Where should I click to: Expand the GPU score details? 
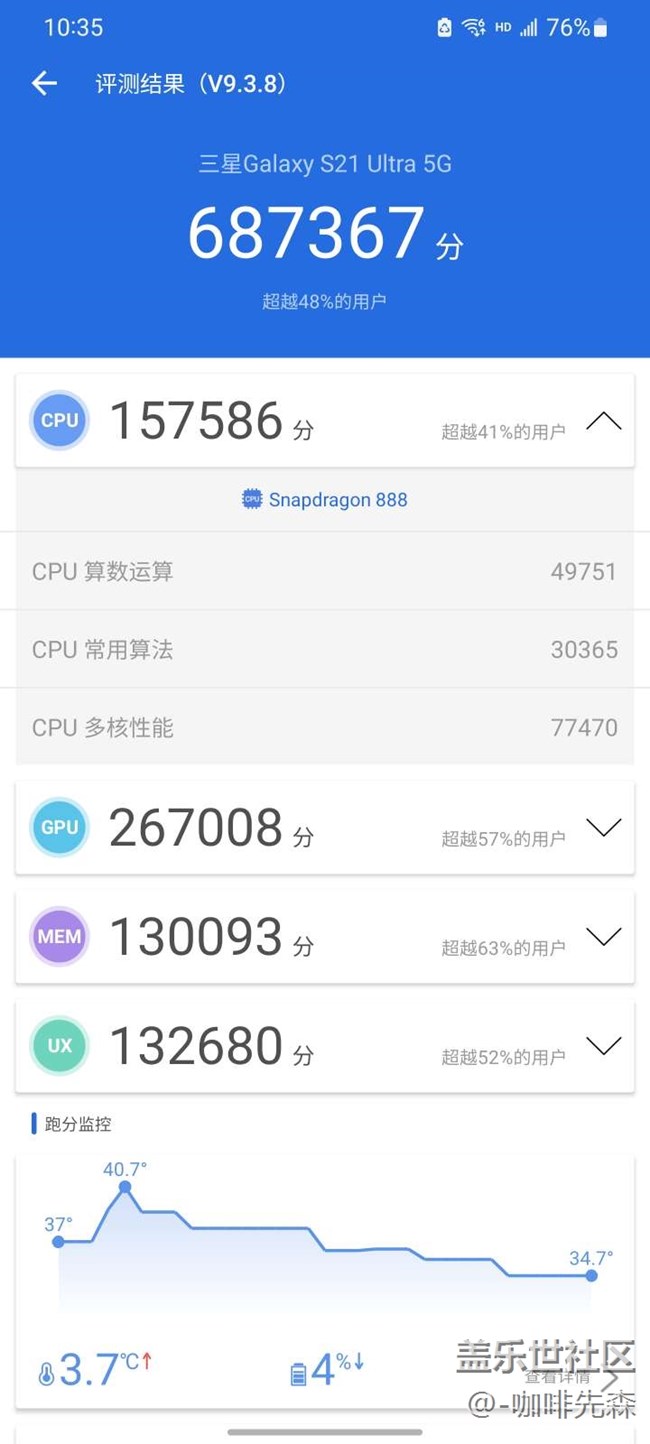(x=603, y=828)
